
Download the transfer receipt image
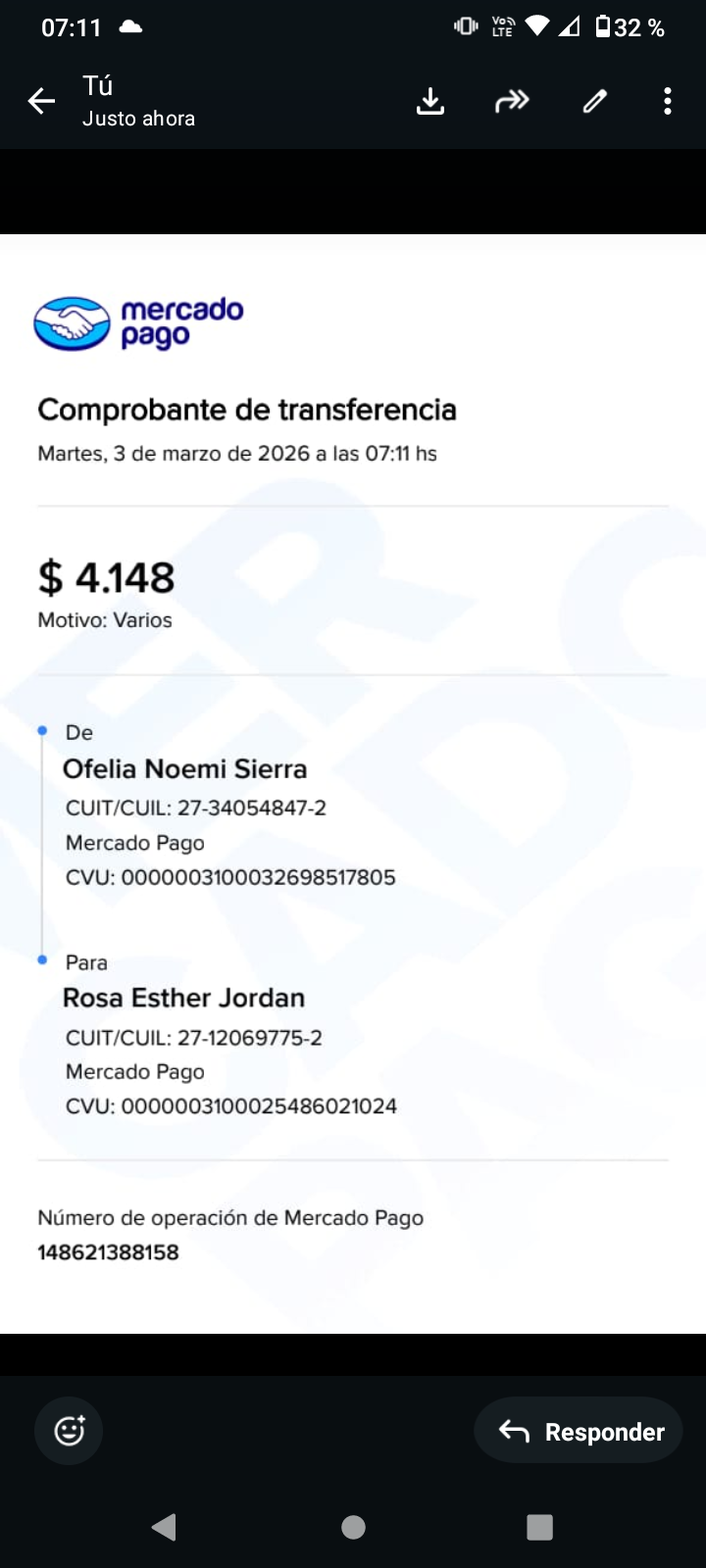pos(430,101)
